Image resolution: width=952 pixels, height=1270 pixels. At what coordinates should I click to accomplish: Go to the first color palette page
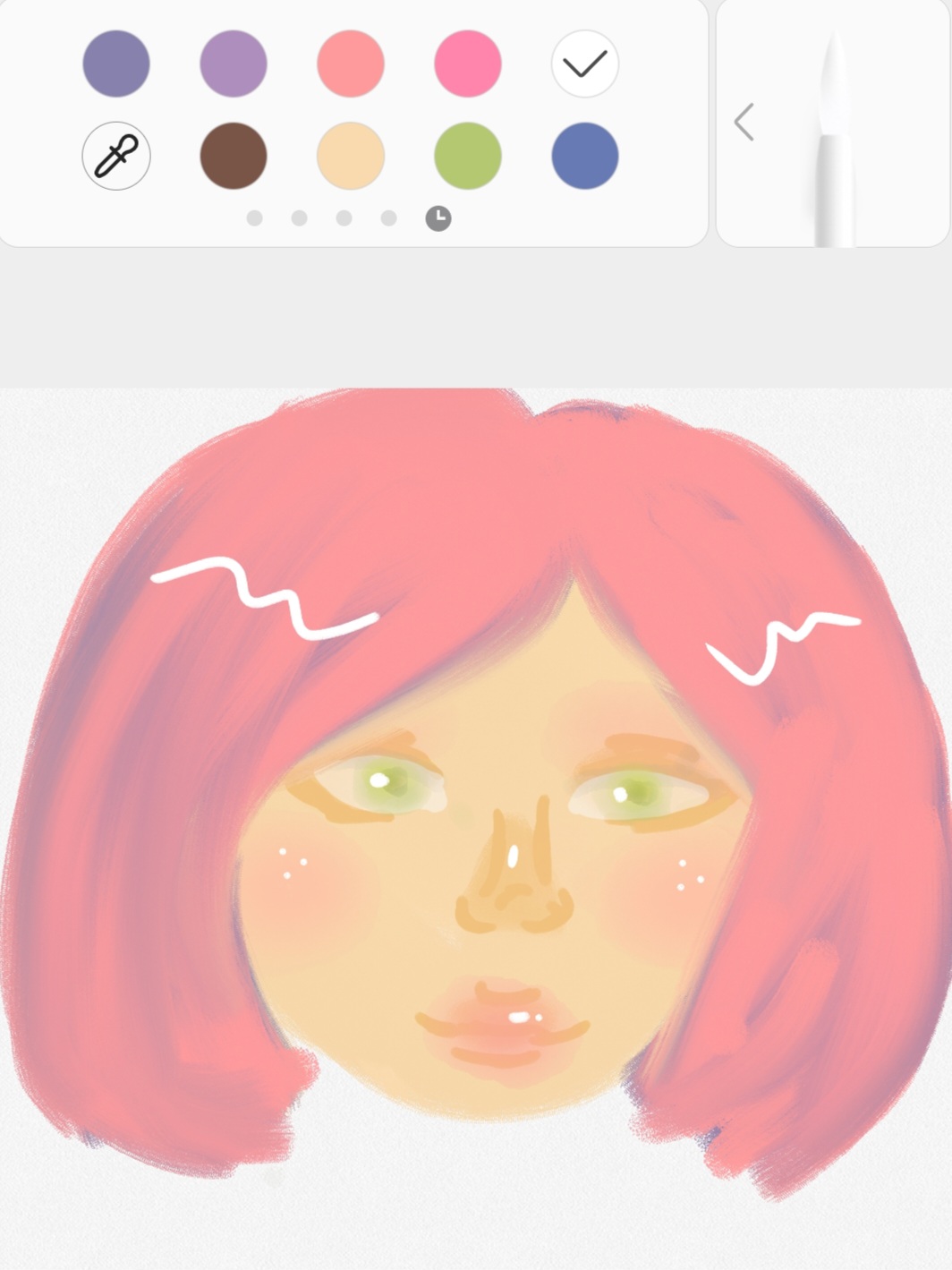[255, 218]
